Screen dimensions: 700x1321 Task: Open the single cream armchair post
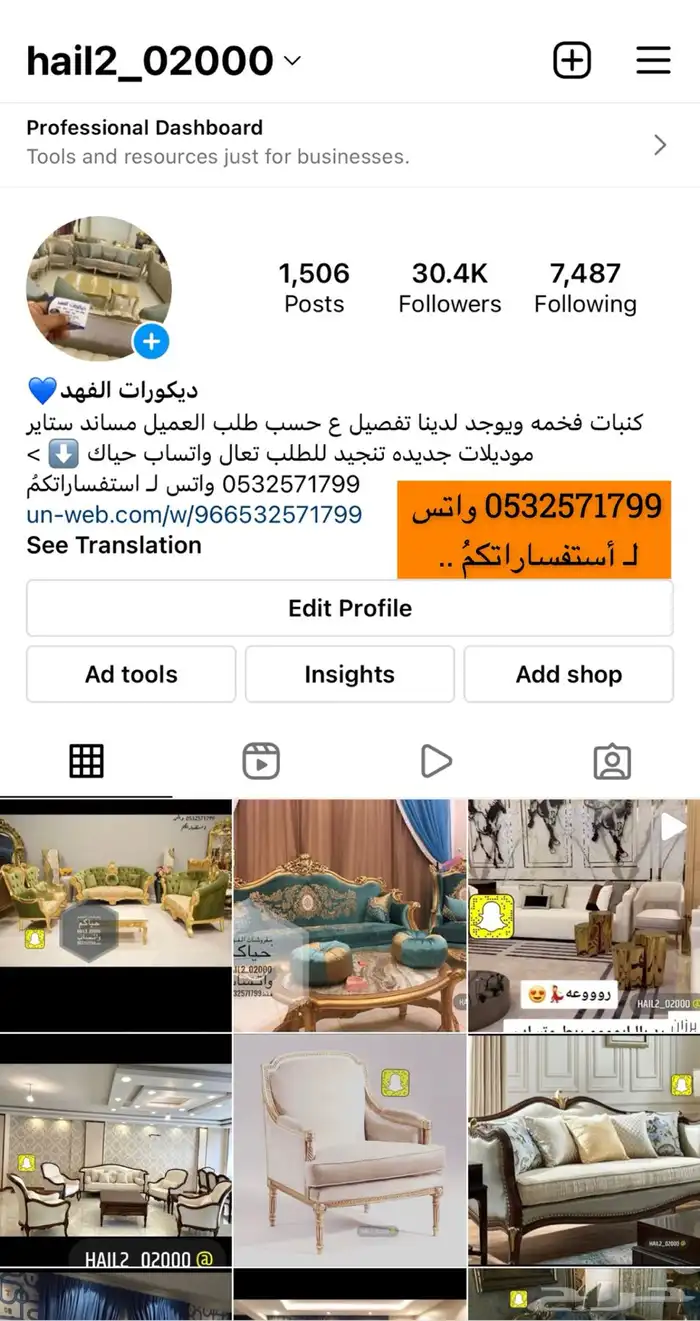point(349,1150)
